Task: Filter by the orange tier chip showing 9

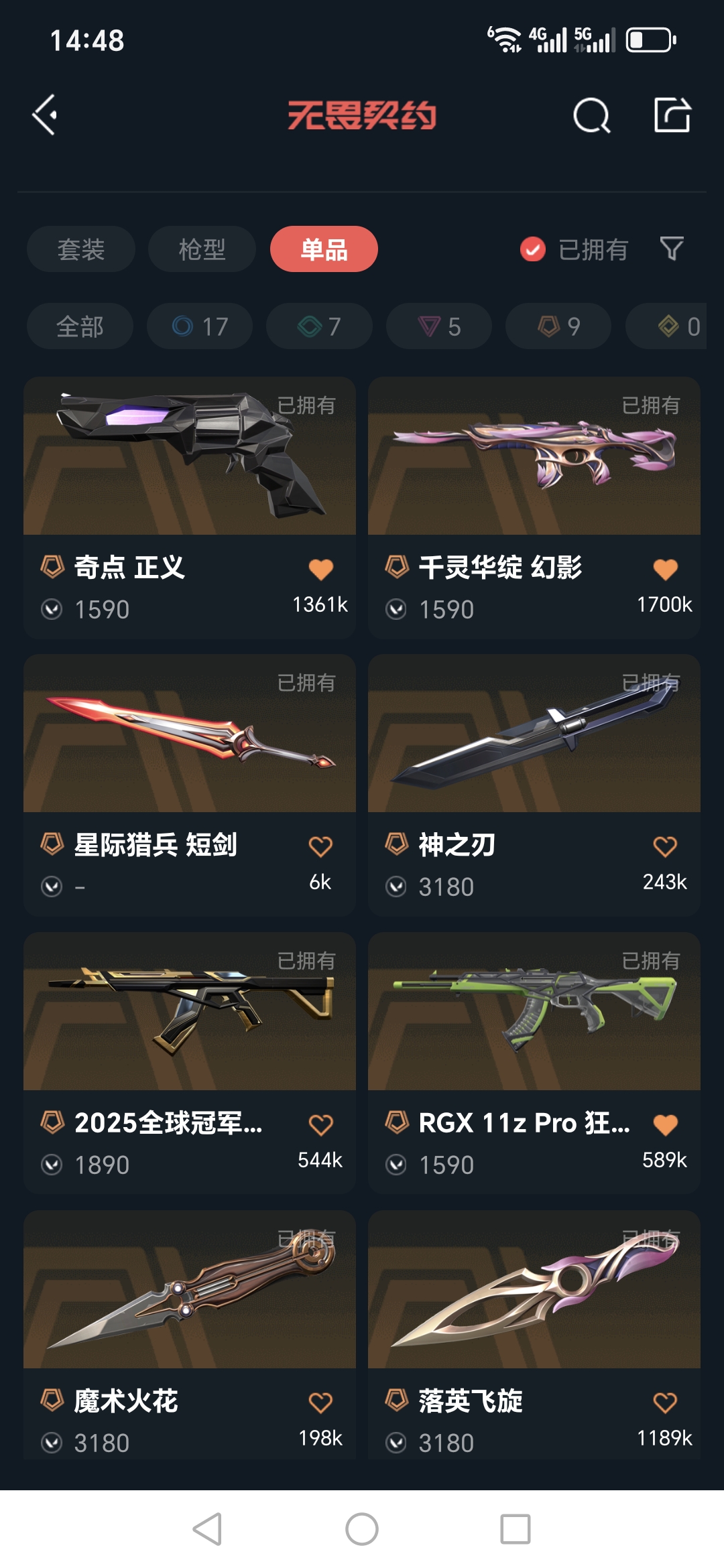Action: click(x=558, y=326)
